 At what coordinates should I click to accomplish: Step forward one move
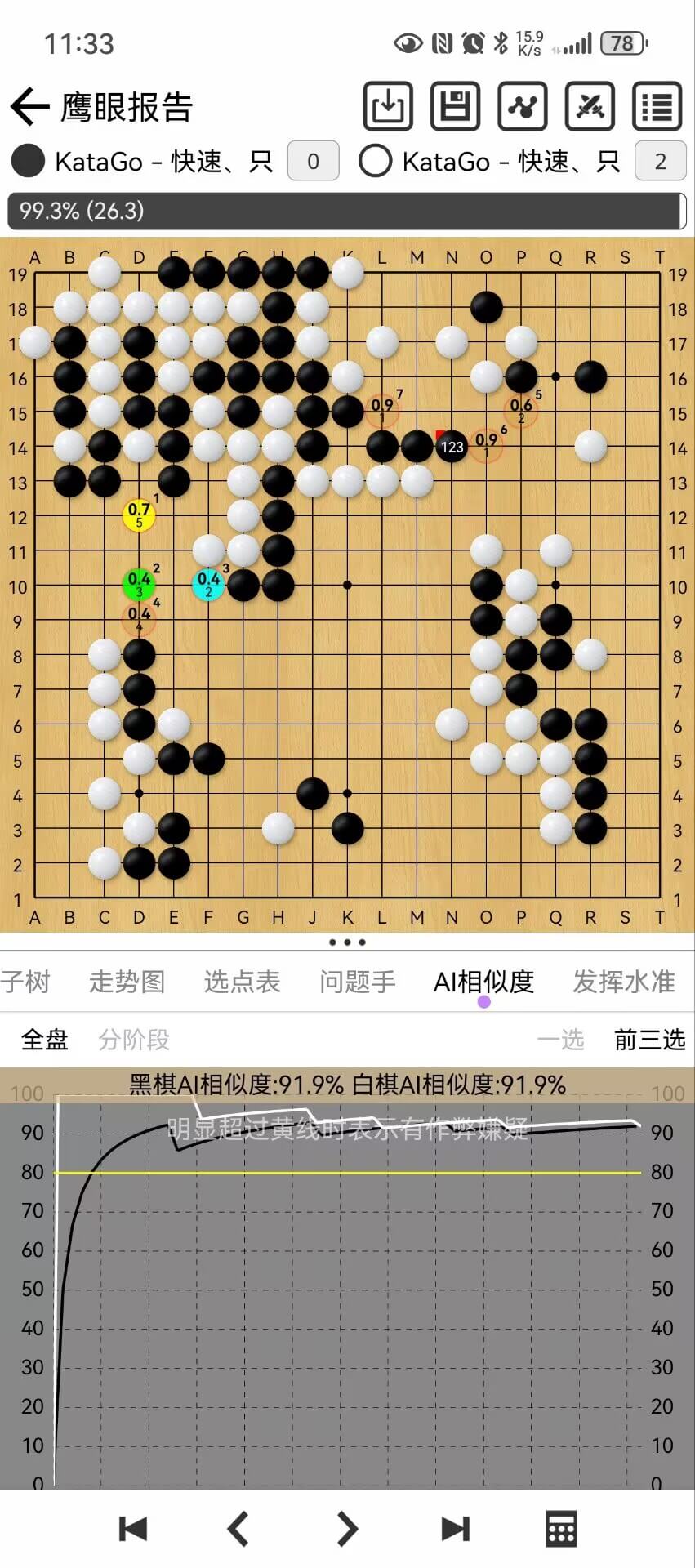coord(347,1529)
